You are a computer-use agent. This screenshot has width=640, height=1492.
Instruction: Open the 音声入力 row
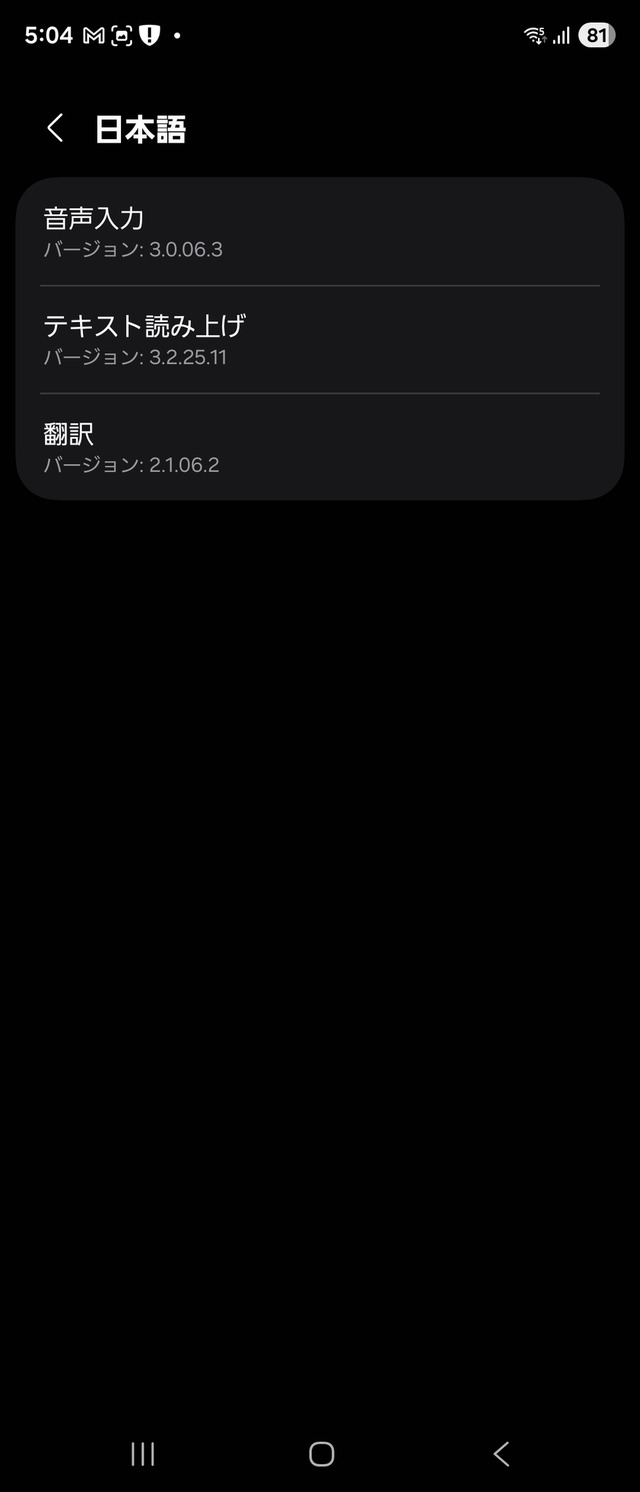coord(320,232)
